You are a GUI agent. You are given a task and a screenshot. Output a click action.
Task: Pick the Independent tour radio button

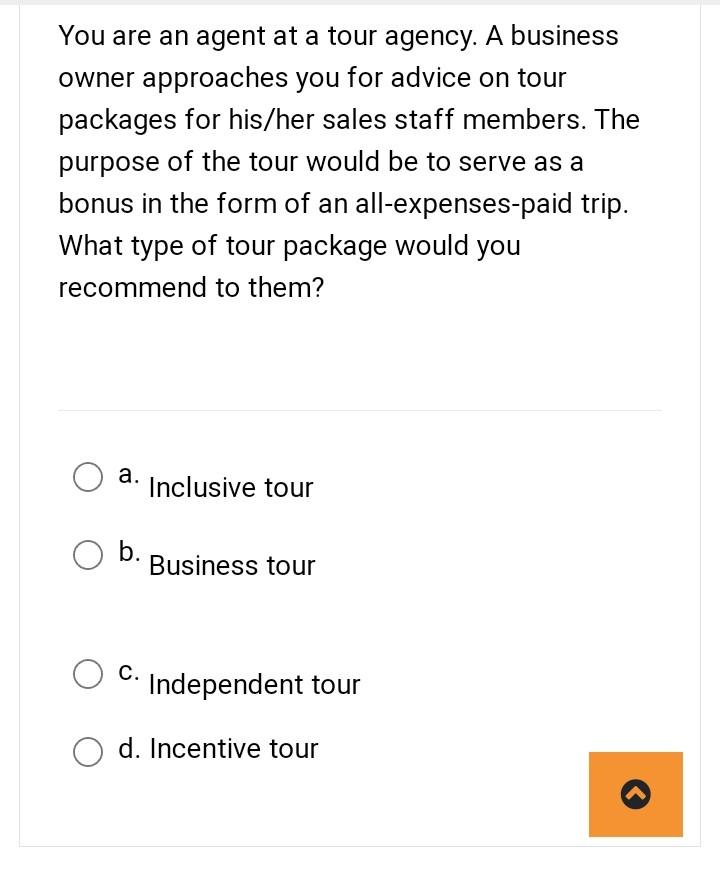pos(88,674)
